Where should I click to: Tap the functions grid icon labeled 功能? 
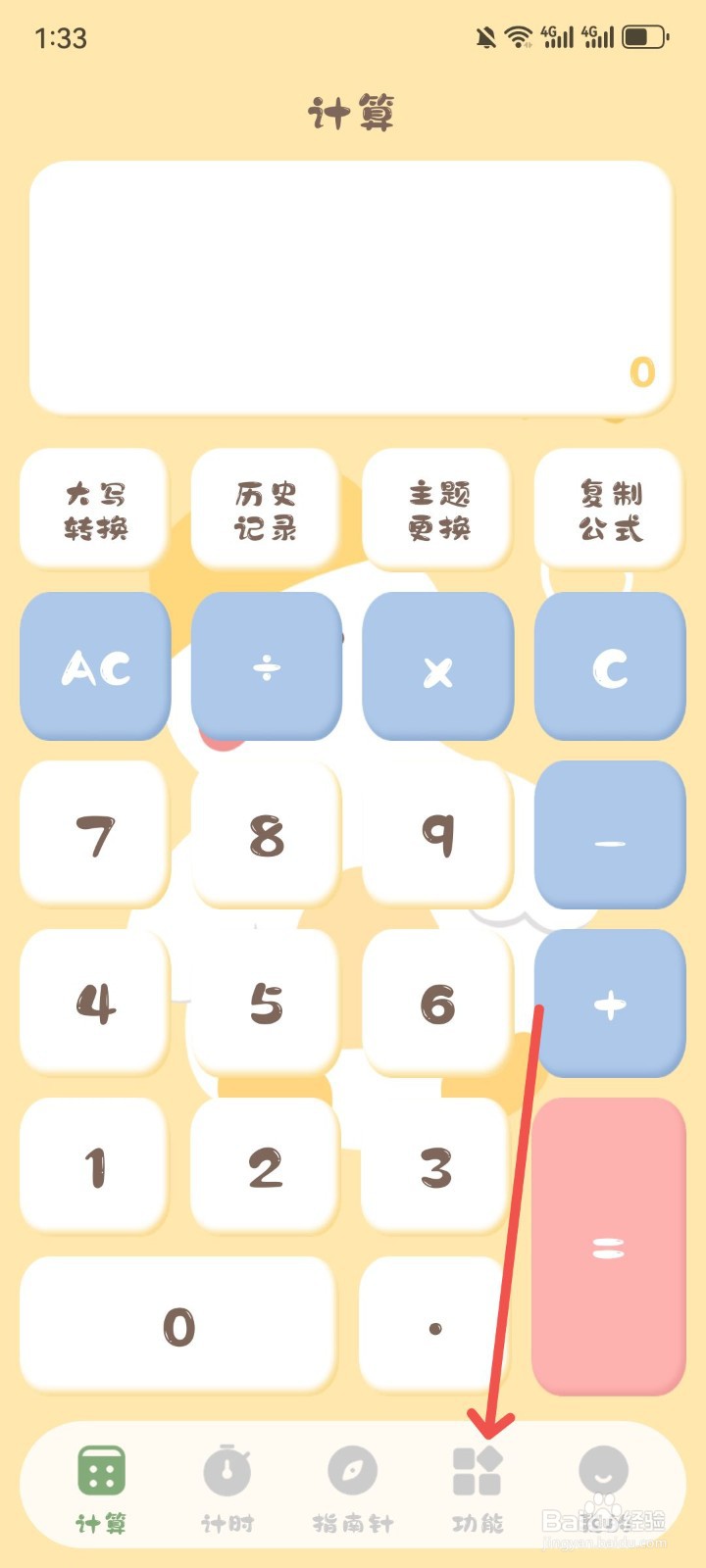pyautogui.click(x=479, y=1470)
